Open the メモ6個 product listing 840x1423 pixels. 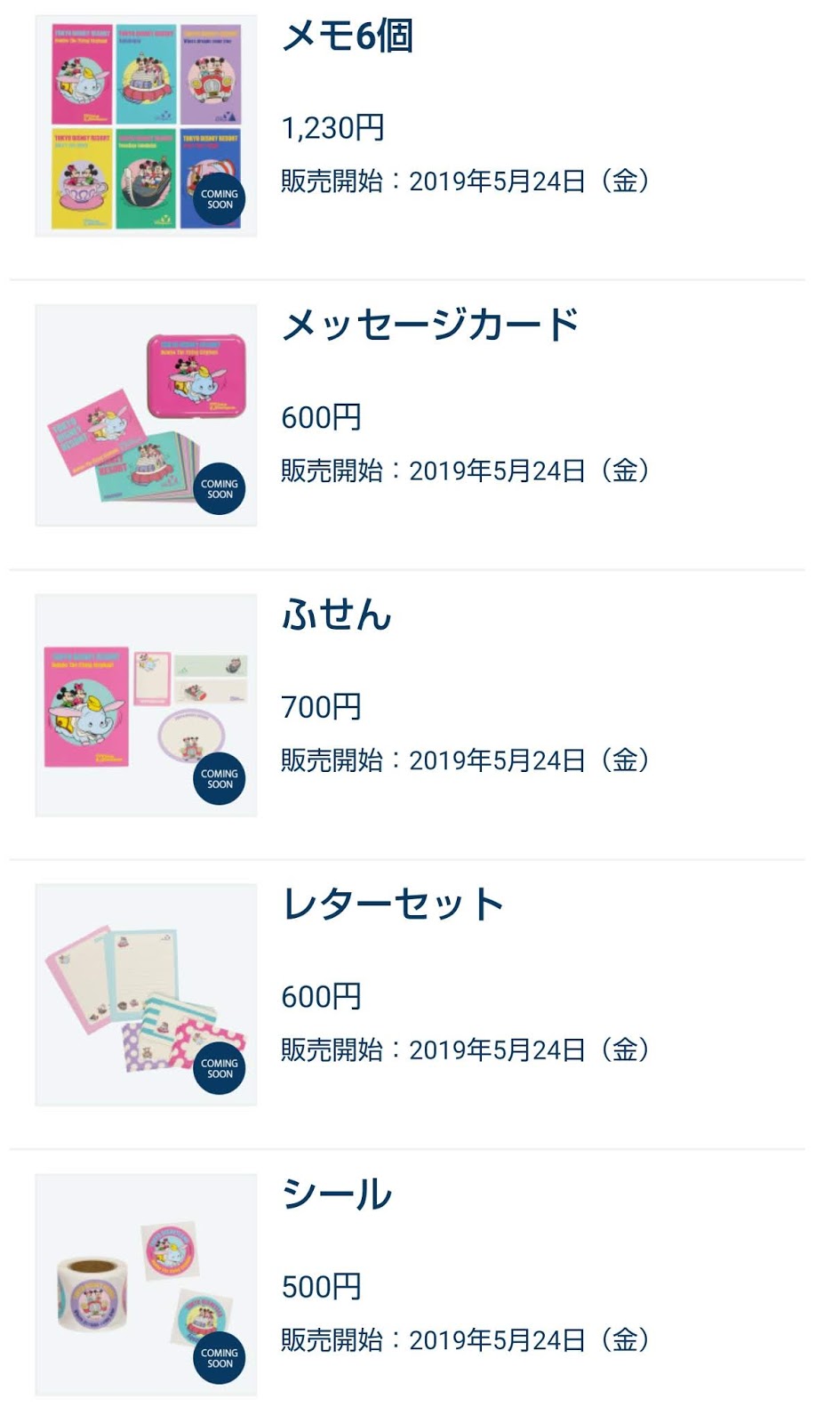(347, 37)
